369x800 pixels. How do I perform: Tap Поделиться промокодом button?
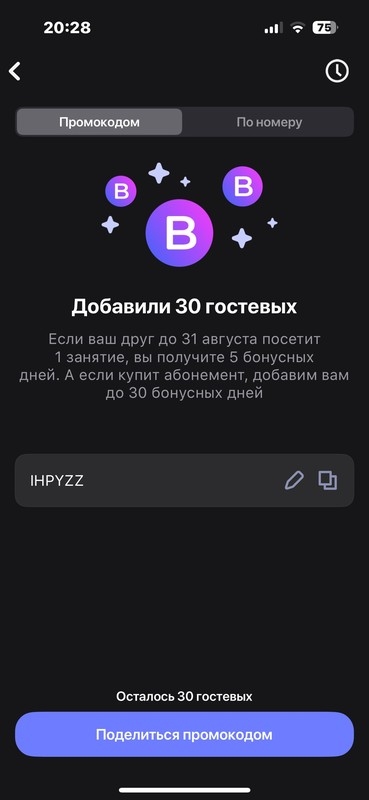click(x=184, y=735)
